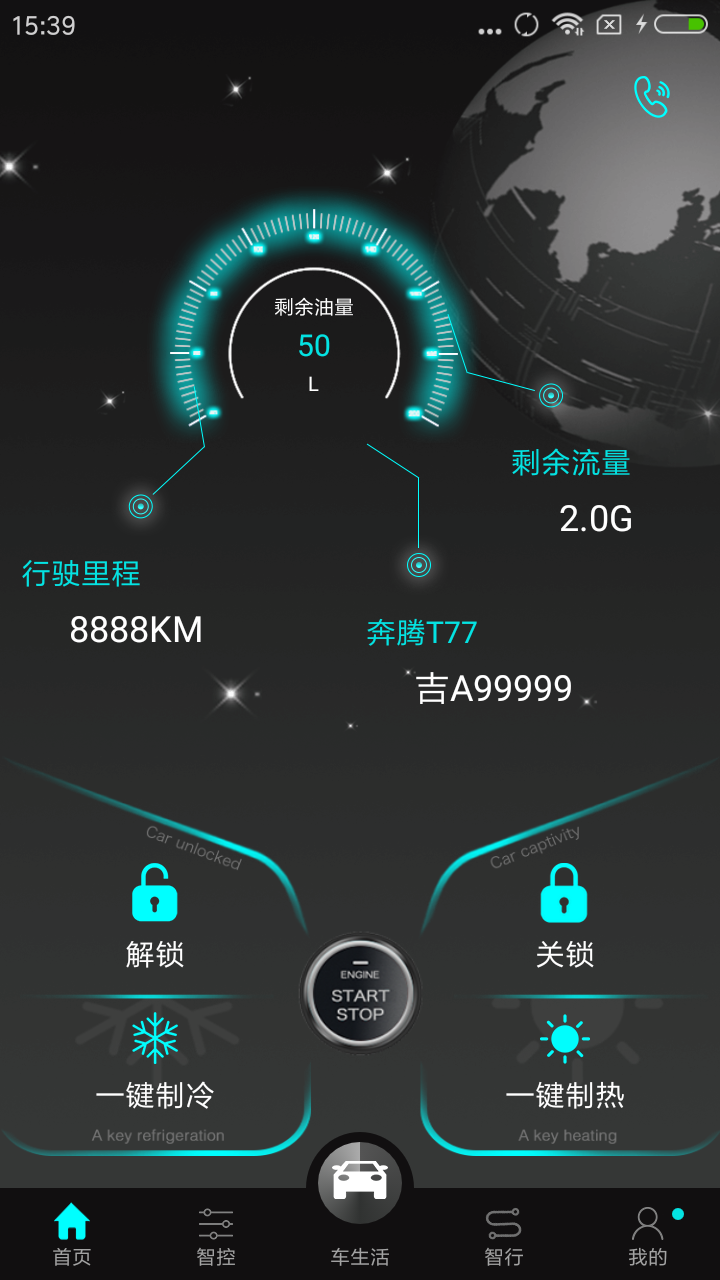
Task: Switch to the 首页 tab
Action: point(72,1235)
